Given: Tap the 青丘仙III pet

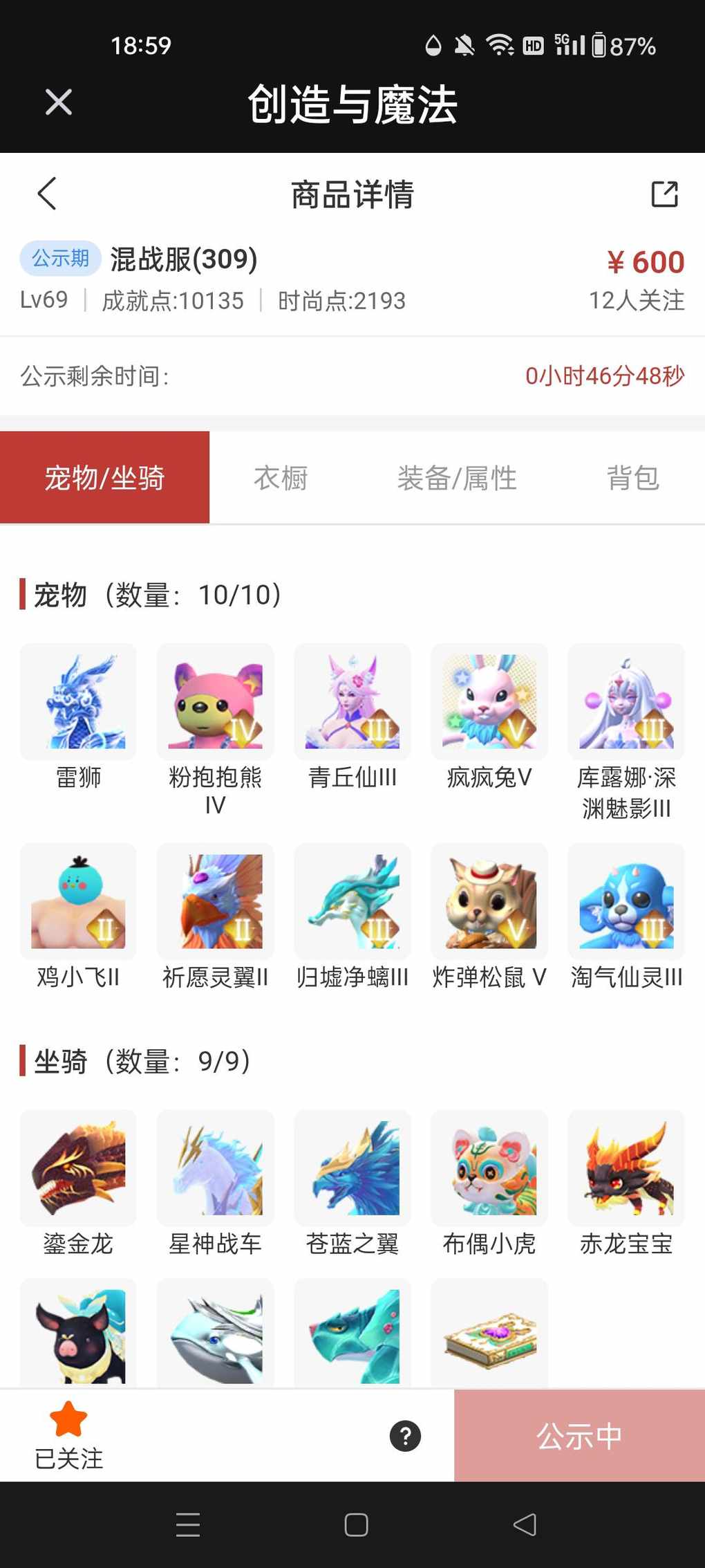Looking at the screenshot, I should click(352, 702).
